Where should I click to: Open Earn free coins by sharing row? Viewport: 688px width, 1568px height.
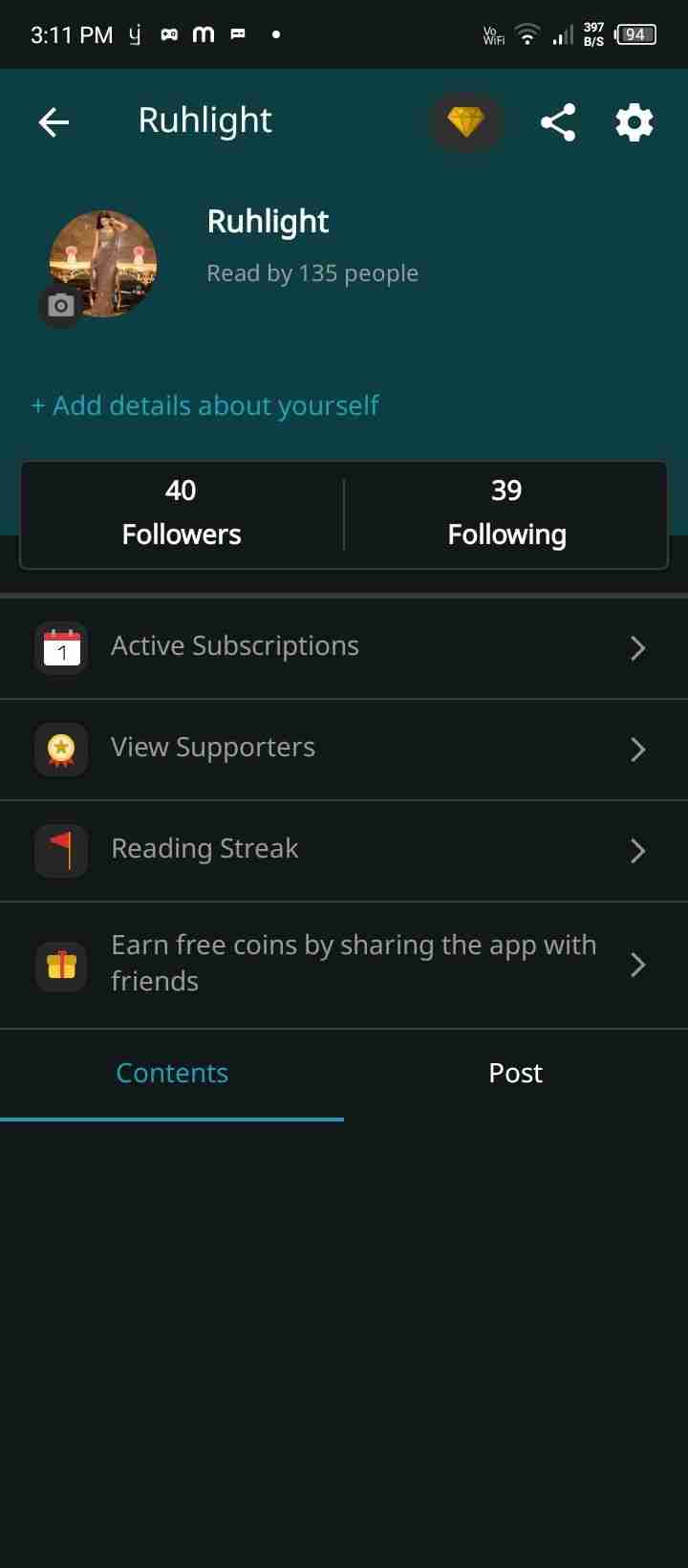click(344, 964)
